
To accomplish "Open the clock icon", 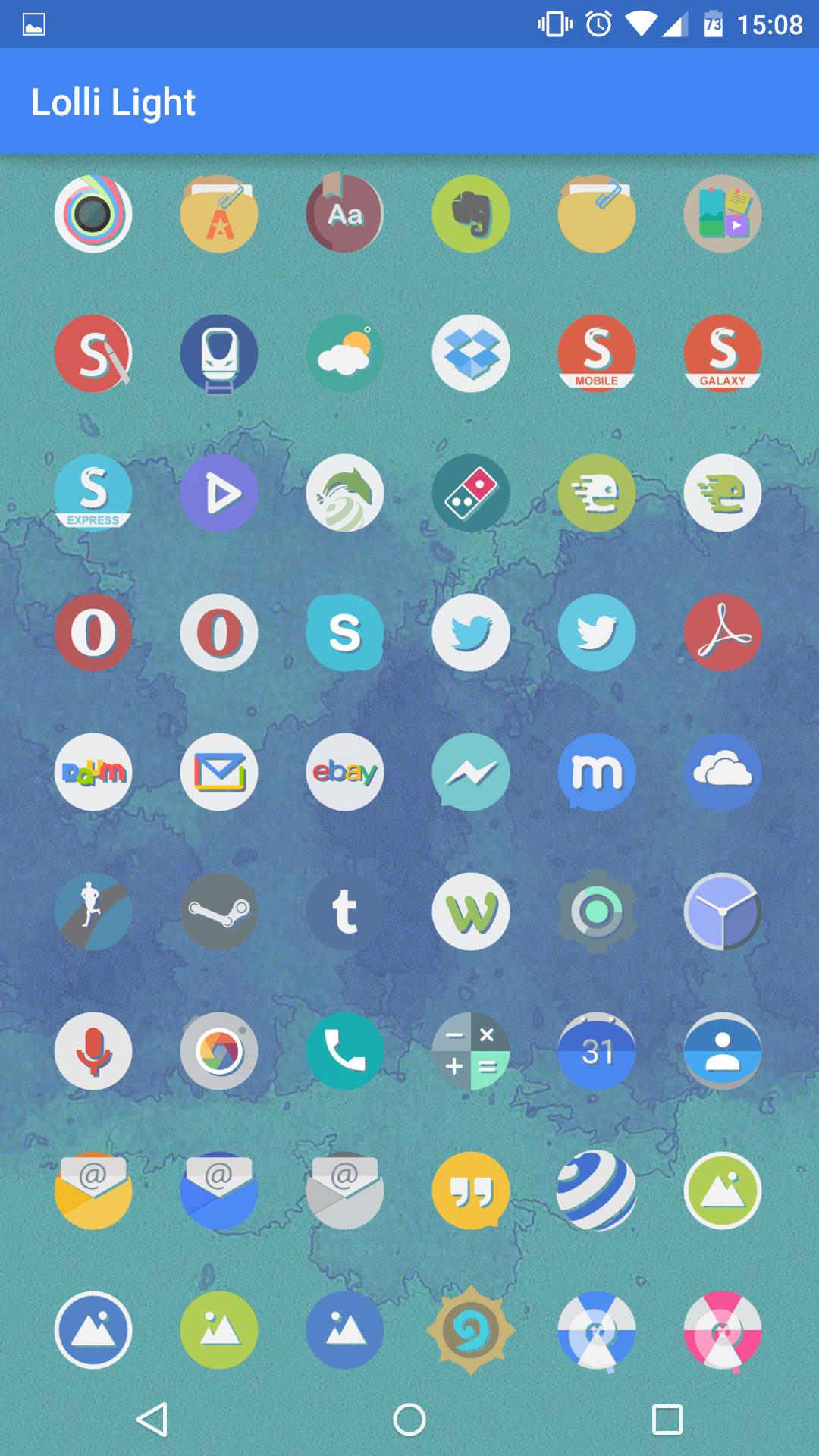I will 723,912.
